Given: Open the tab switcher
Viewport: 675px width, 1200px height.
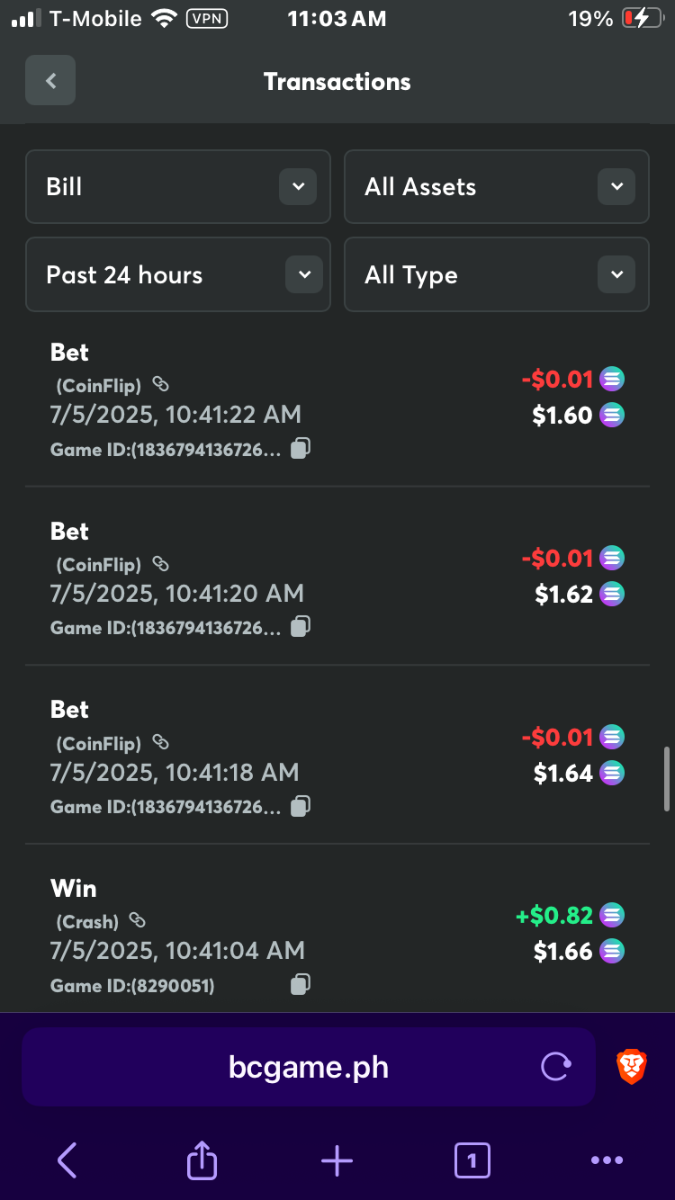Looking at the screenshot, I should point(472,1161).
